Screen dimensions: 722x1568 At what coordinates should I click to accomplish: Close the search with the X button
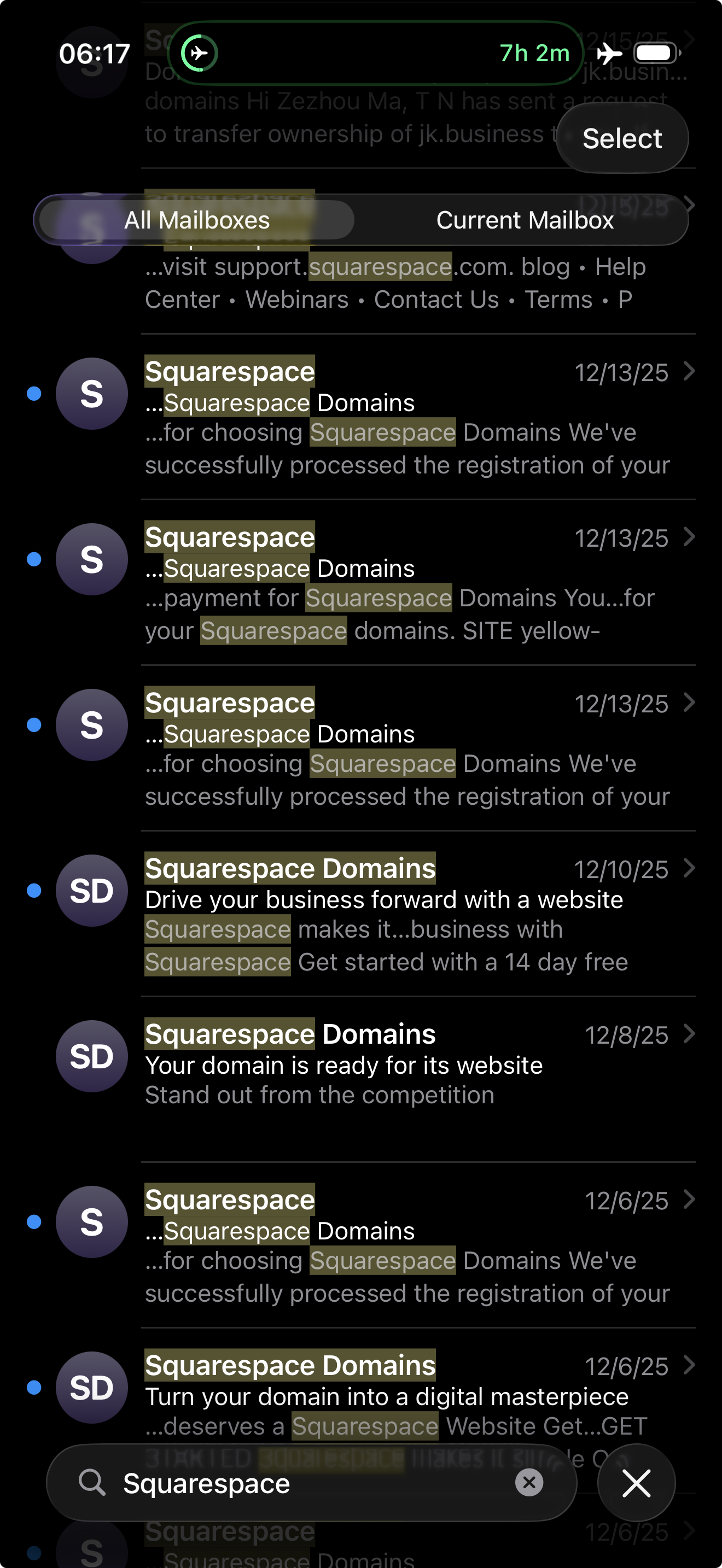click(636, 1483)
